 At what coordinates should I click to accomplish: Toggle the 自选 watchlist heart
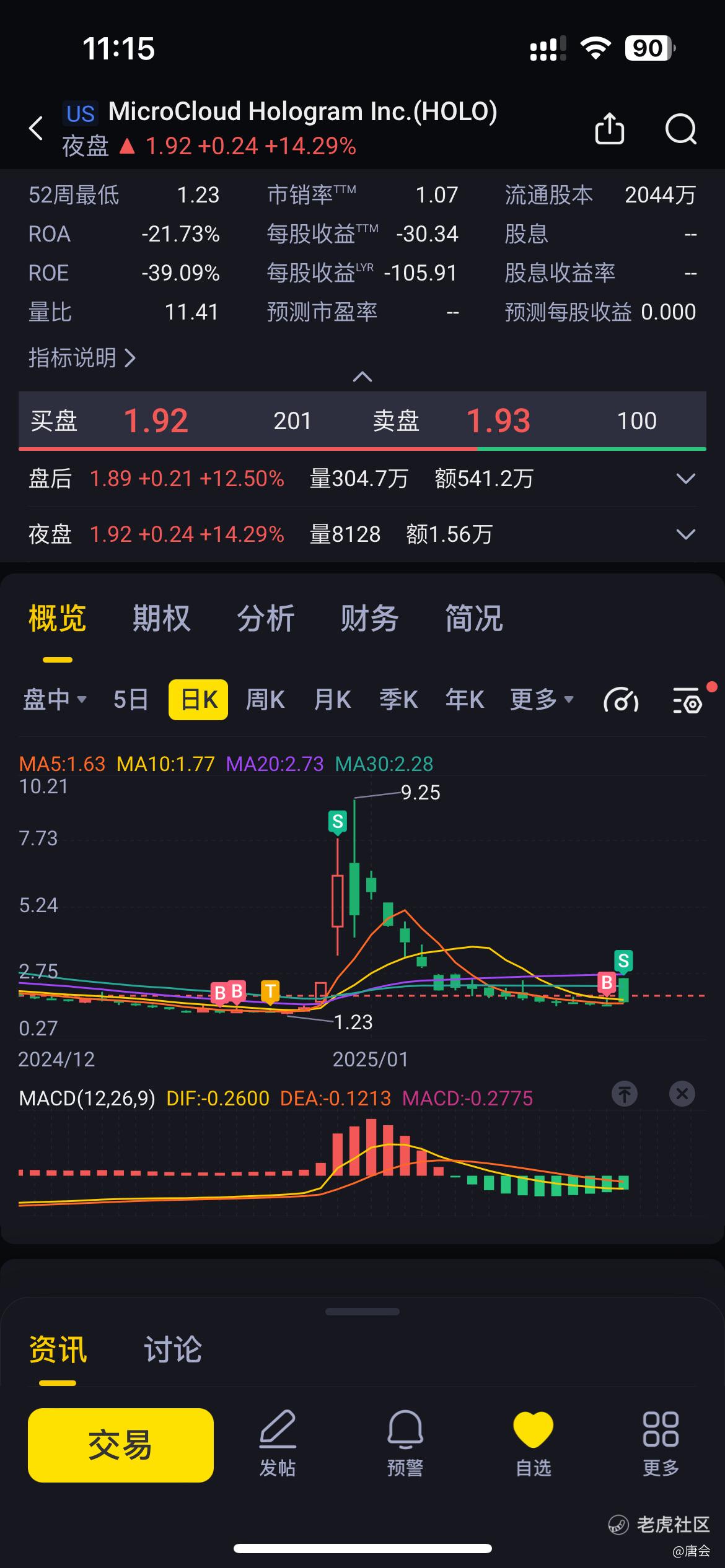coord(533,1444)
